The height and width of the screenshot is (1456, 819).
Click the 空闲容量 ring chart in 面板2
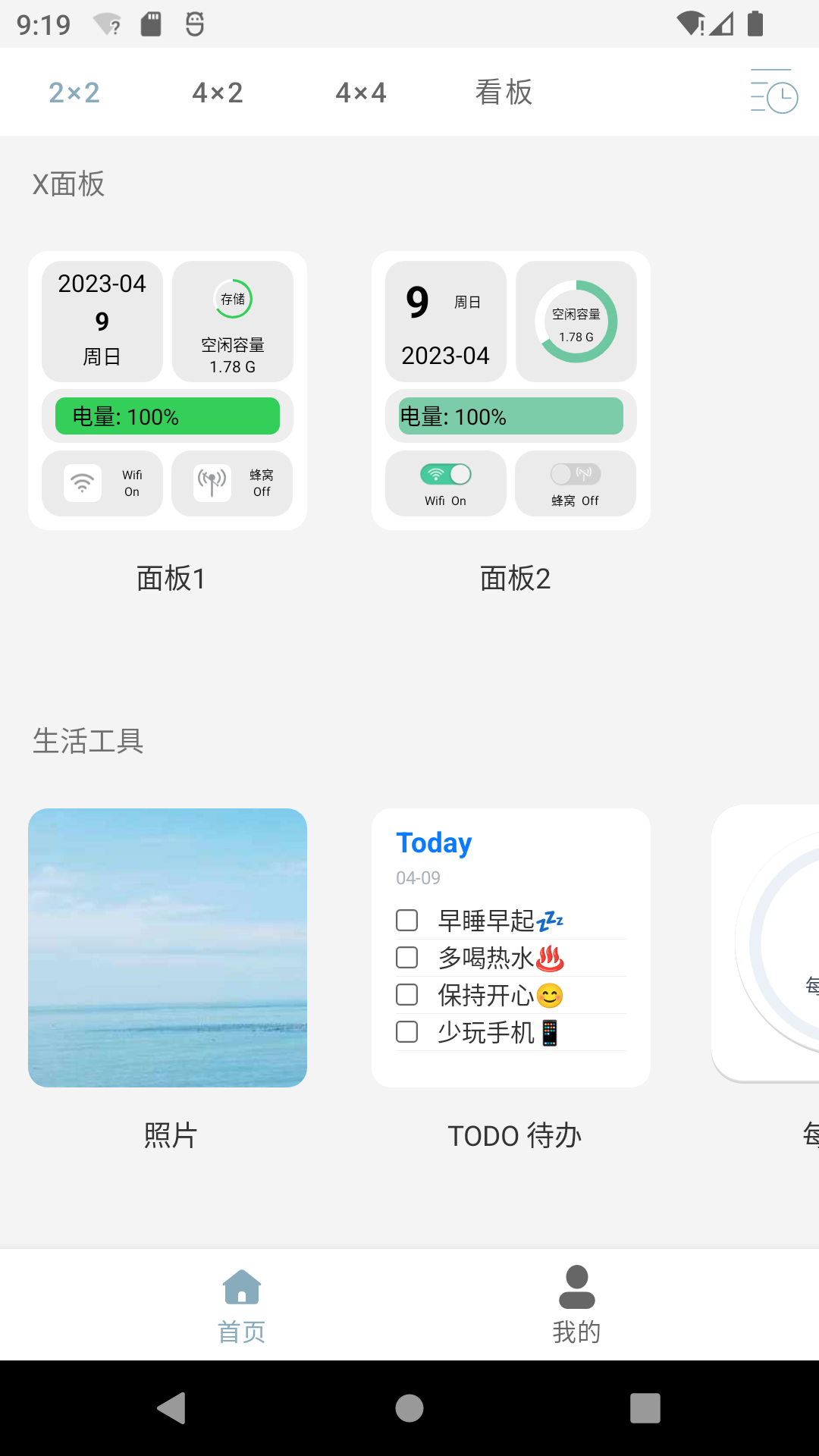click(576, 321)
